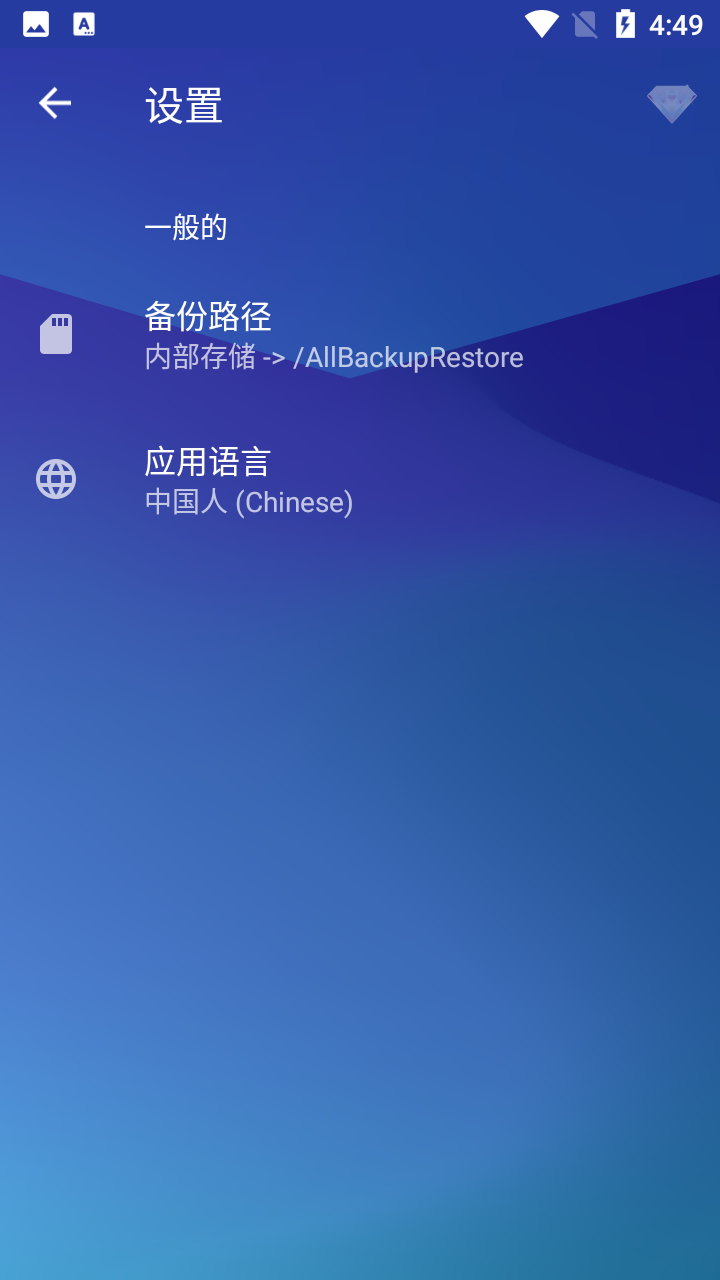Go back using the arrow icon
Image resolution: width=720 pixels, height=1280 pixels.
tap(55, 103)
